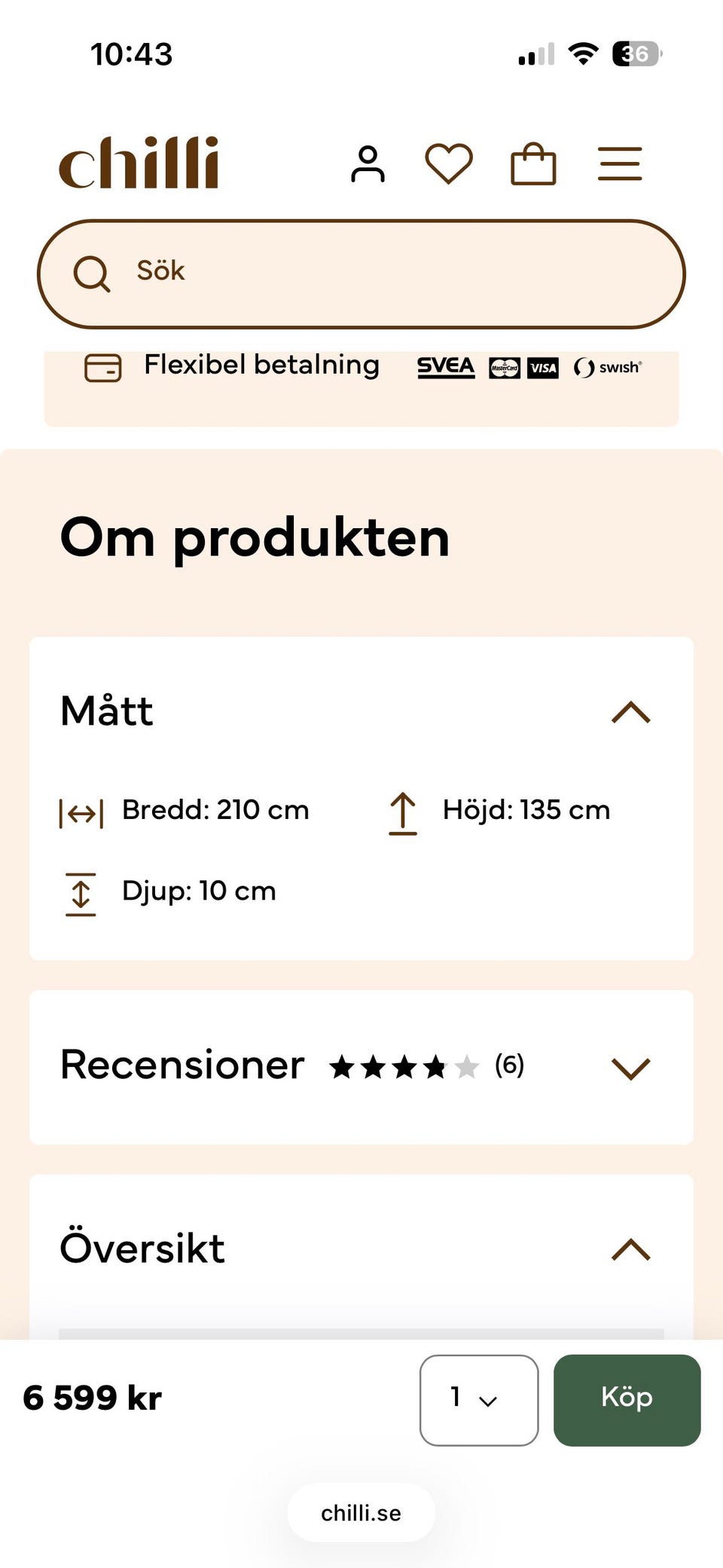Open the user account icon
Viewport: 723px width, 1568px height.
(x=368, y=164)
